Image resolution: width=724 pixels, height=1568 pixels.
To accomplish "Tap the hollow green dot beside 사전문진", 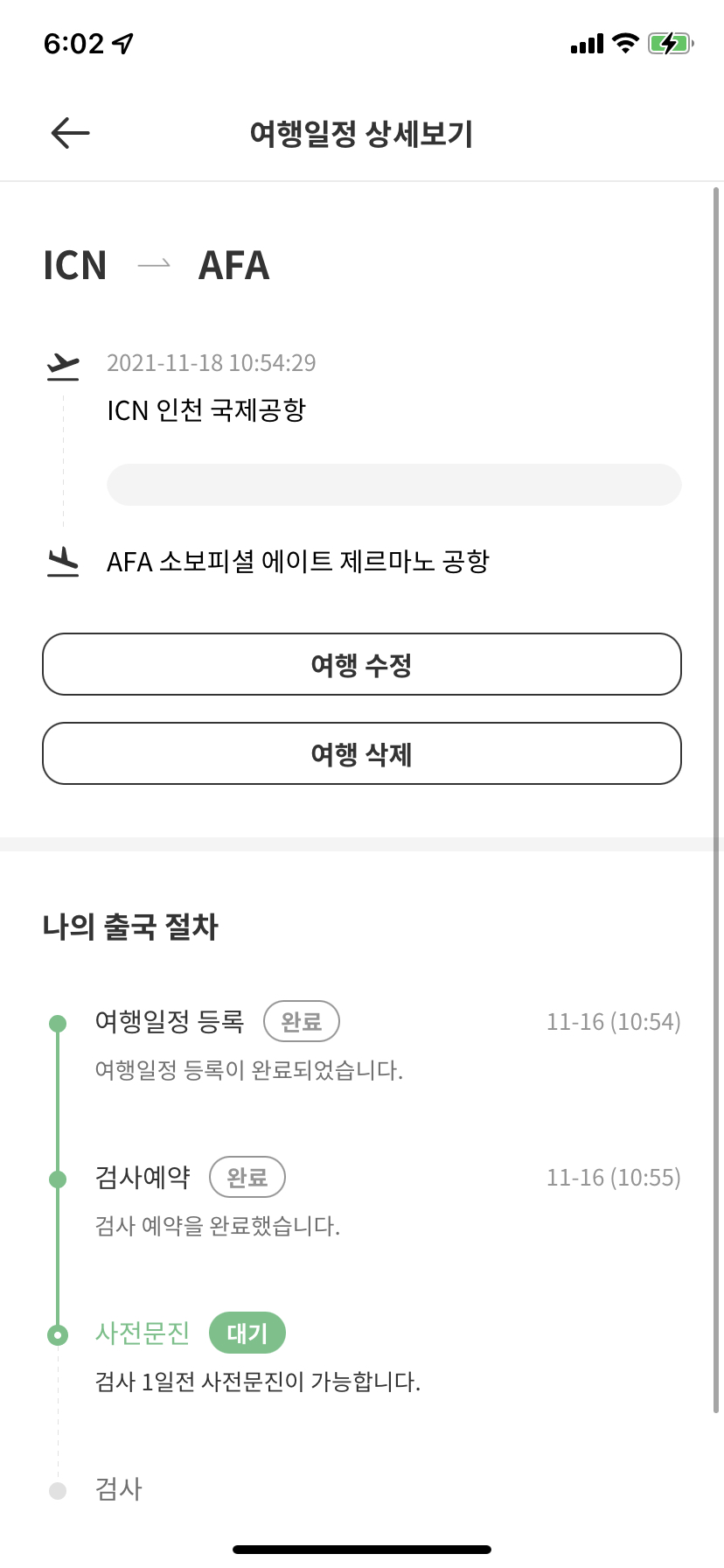I will (x=58, y=1333).
